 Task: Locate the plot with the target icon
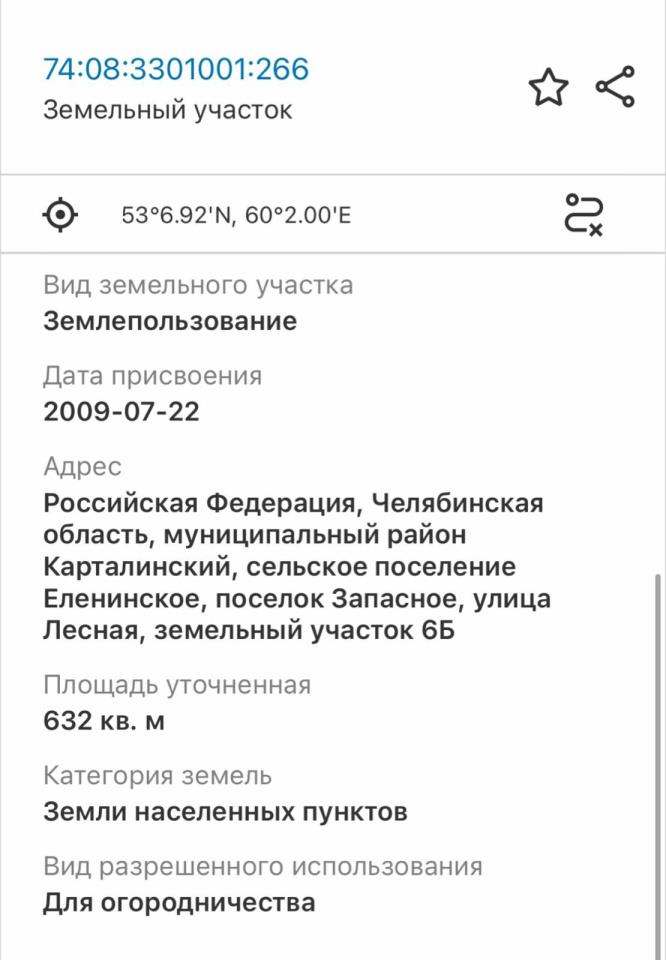click(x=61, y=214)
